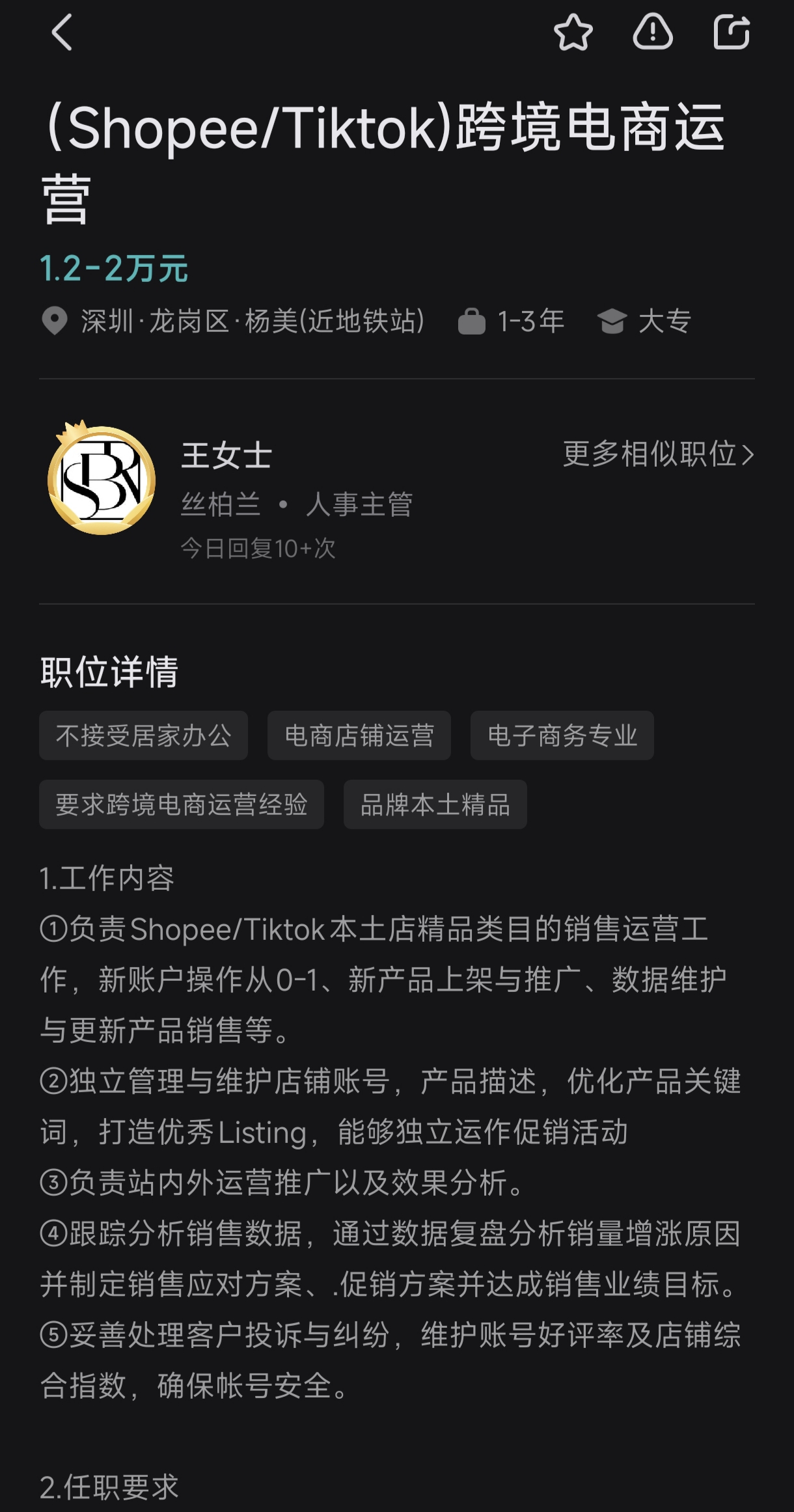
Task: Report this job posting
Action: (652, 33)
